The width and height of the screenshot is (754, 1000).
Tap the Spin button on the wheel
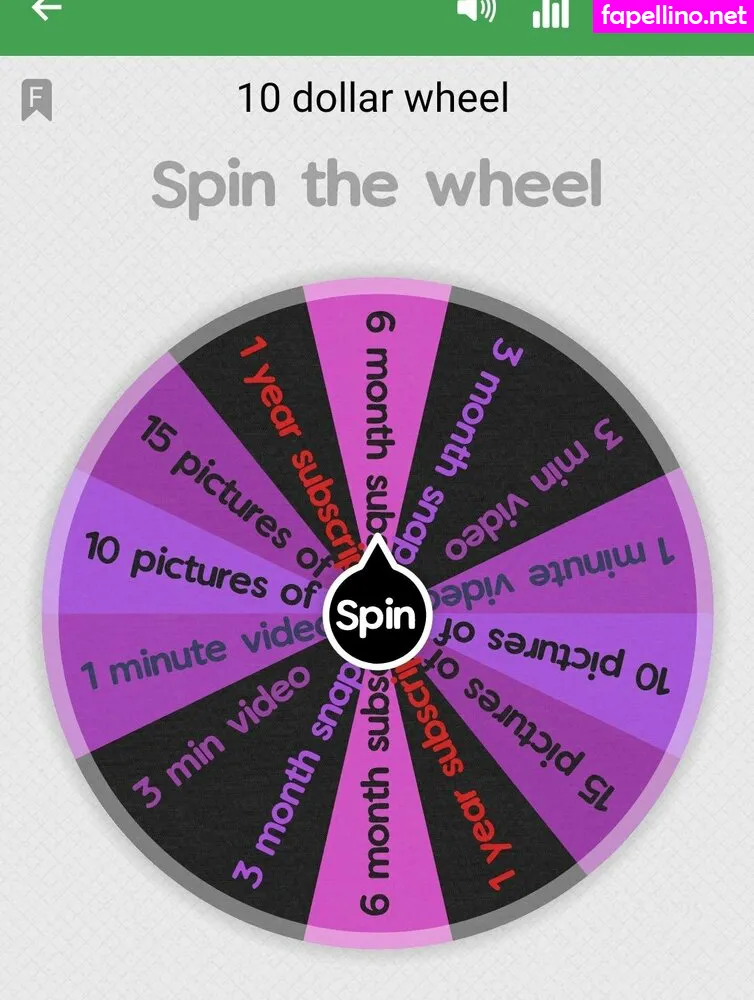(x=377, y=615)
